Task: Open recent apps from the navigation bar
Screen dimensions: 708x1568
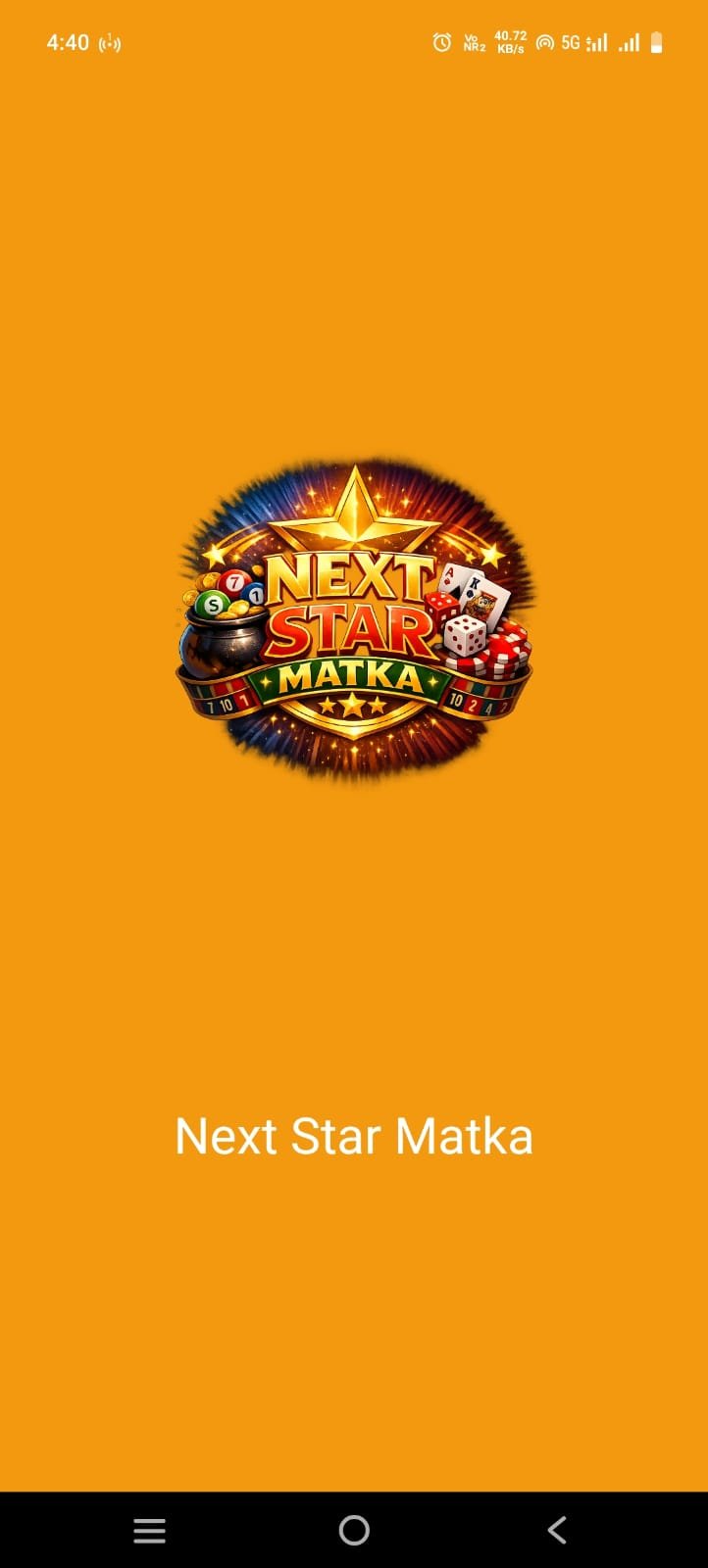Action: (x=149, y=1531)
